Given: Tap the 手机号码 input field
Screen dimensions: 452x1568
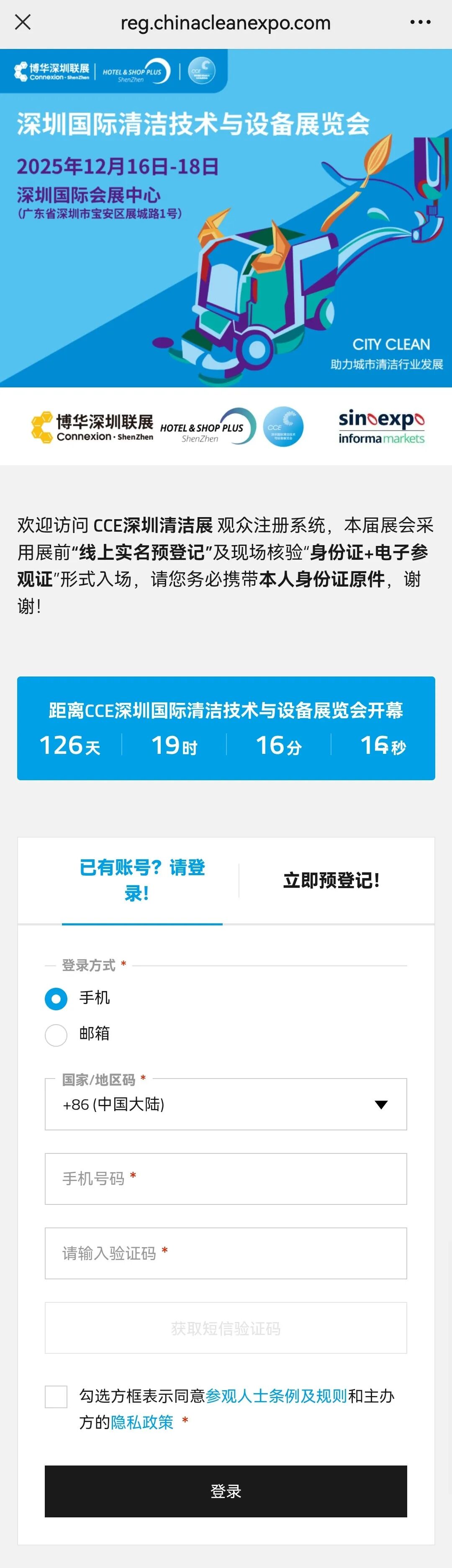Looking at the screenshot, I should (x=226, y=1179).
